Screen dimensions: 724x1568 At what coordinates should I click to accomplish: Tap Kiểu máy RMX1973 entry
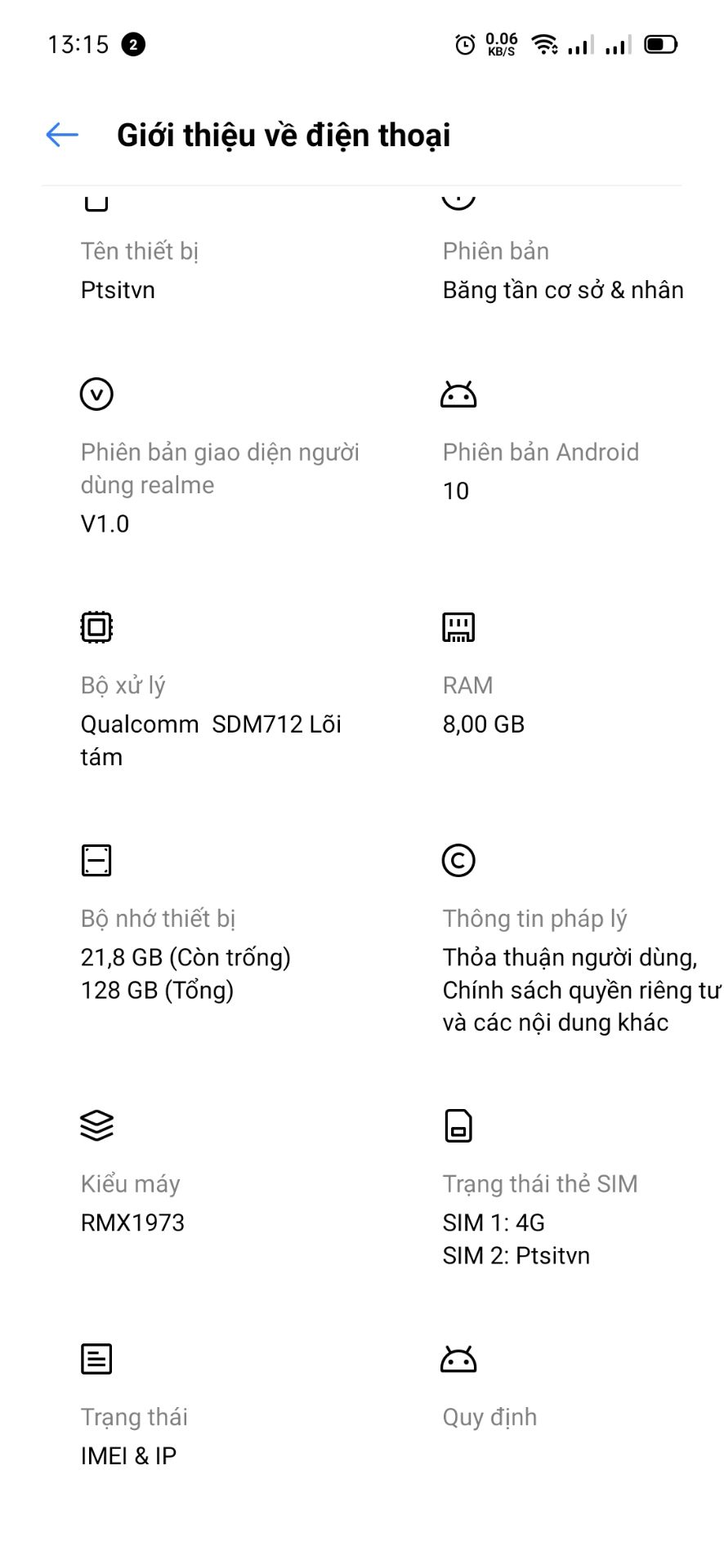pos(132,1203)
